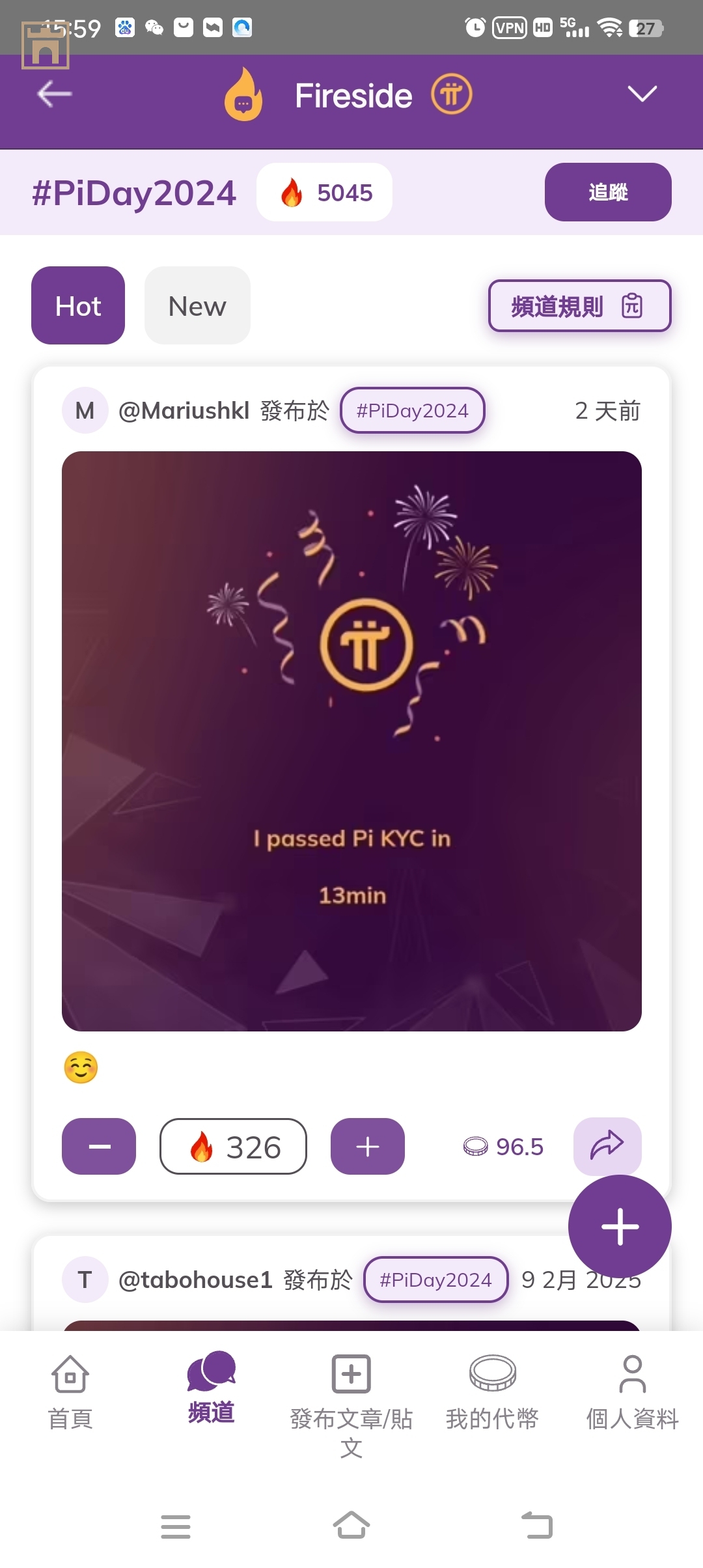Image resolution: width=703 pixels, height=1568 pixels.
Task: Go to the 首頁 home tab
Action: click(x=70, y=1392)
